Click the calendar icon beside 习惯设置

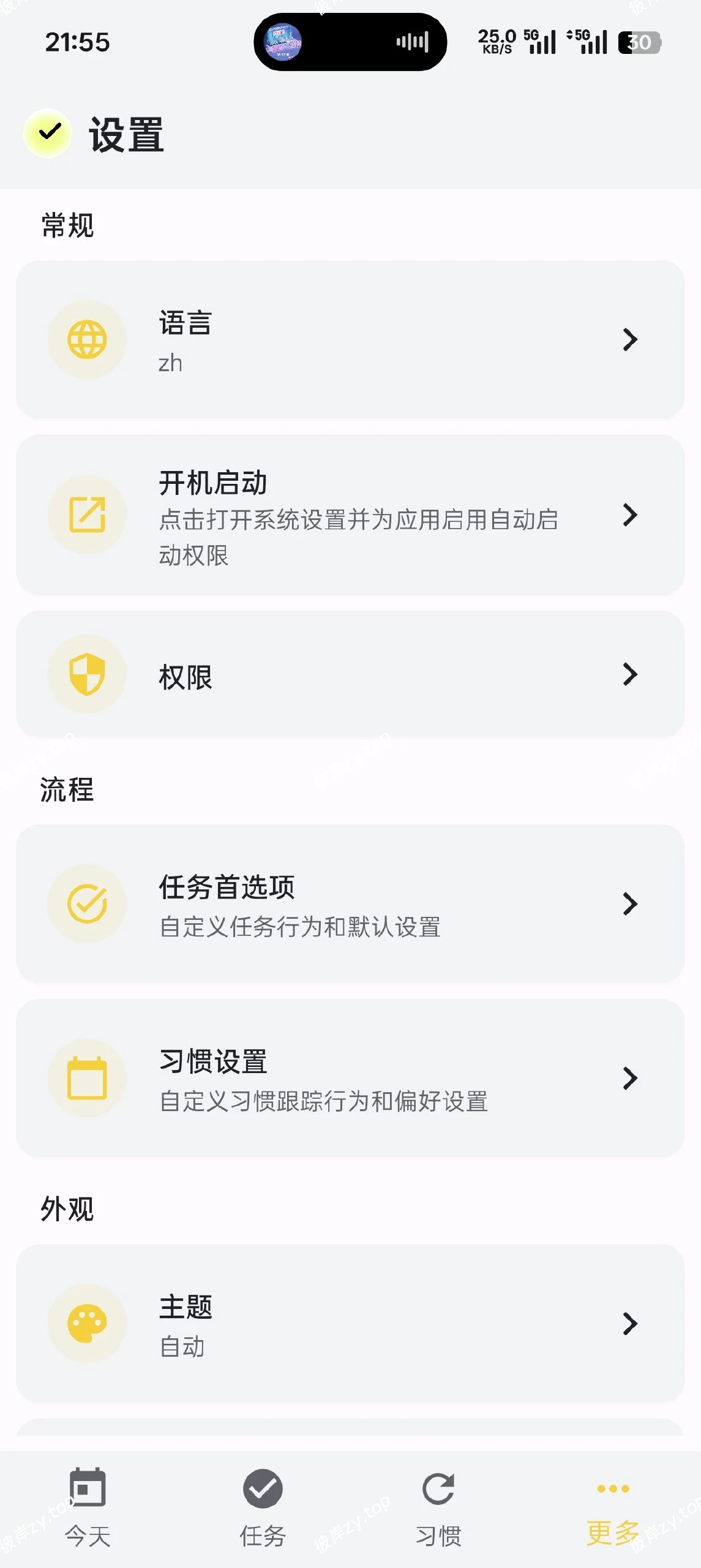point(86,1078)
